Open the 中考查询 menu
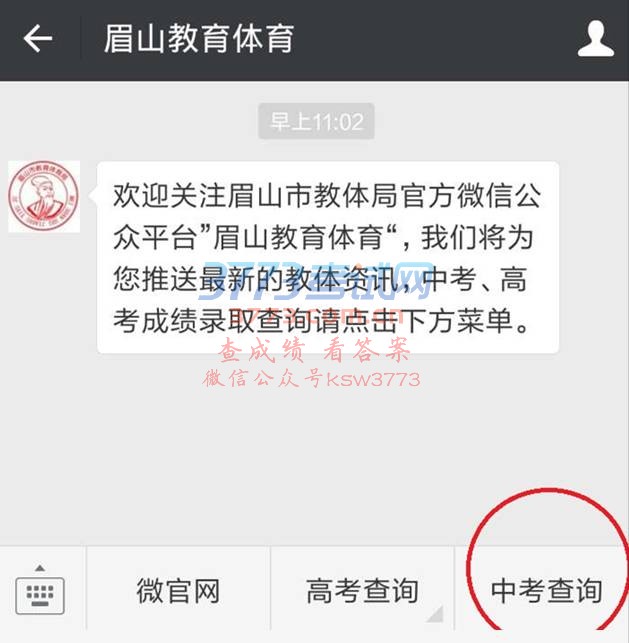Viewport: 629px width, 643px height. point(546,592)
